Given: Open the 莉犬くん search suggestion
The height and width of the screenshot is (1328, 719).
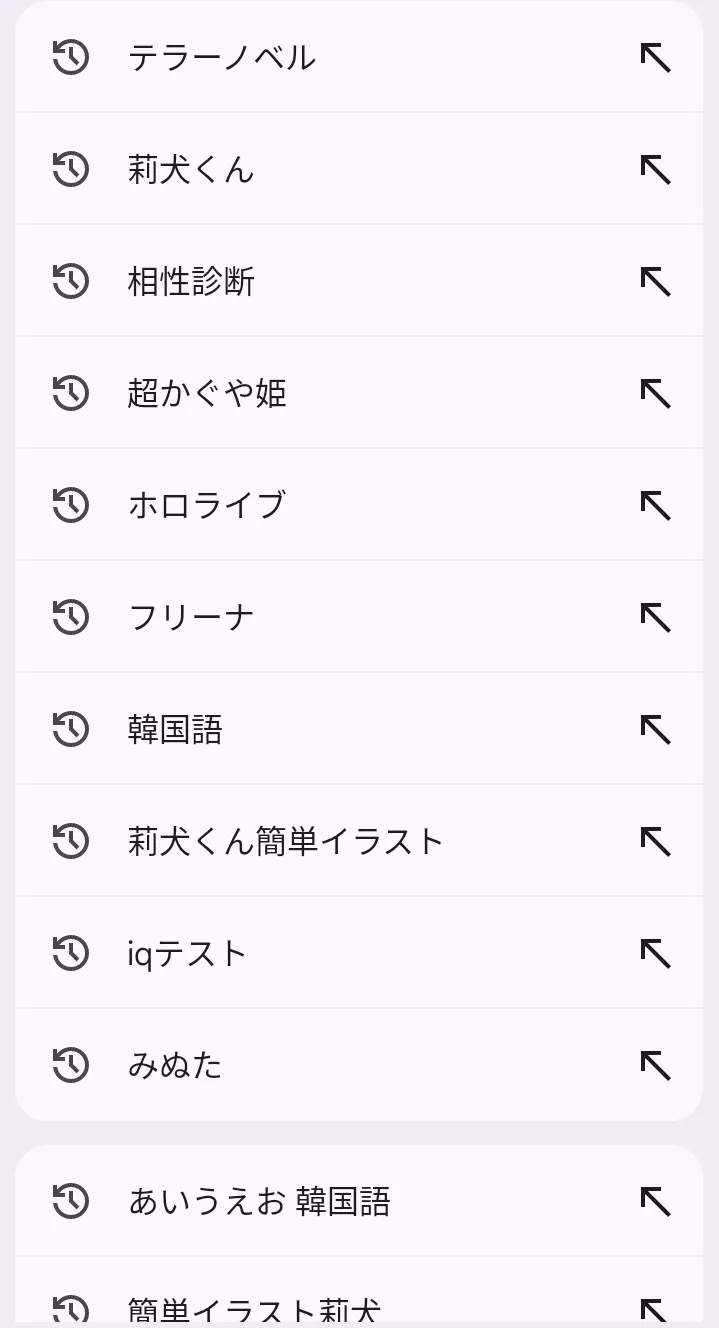Looking at the screenshot, I should [191, 170].
